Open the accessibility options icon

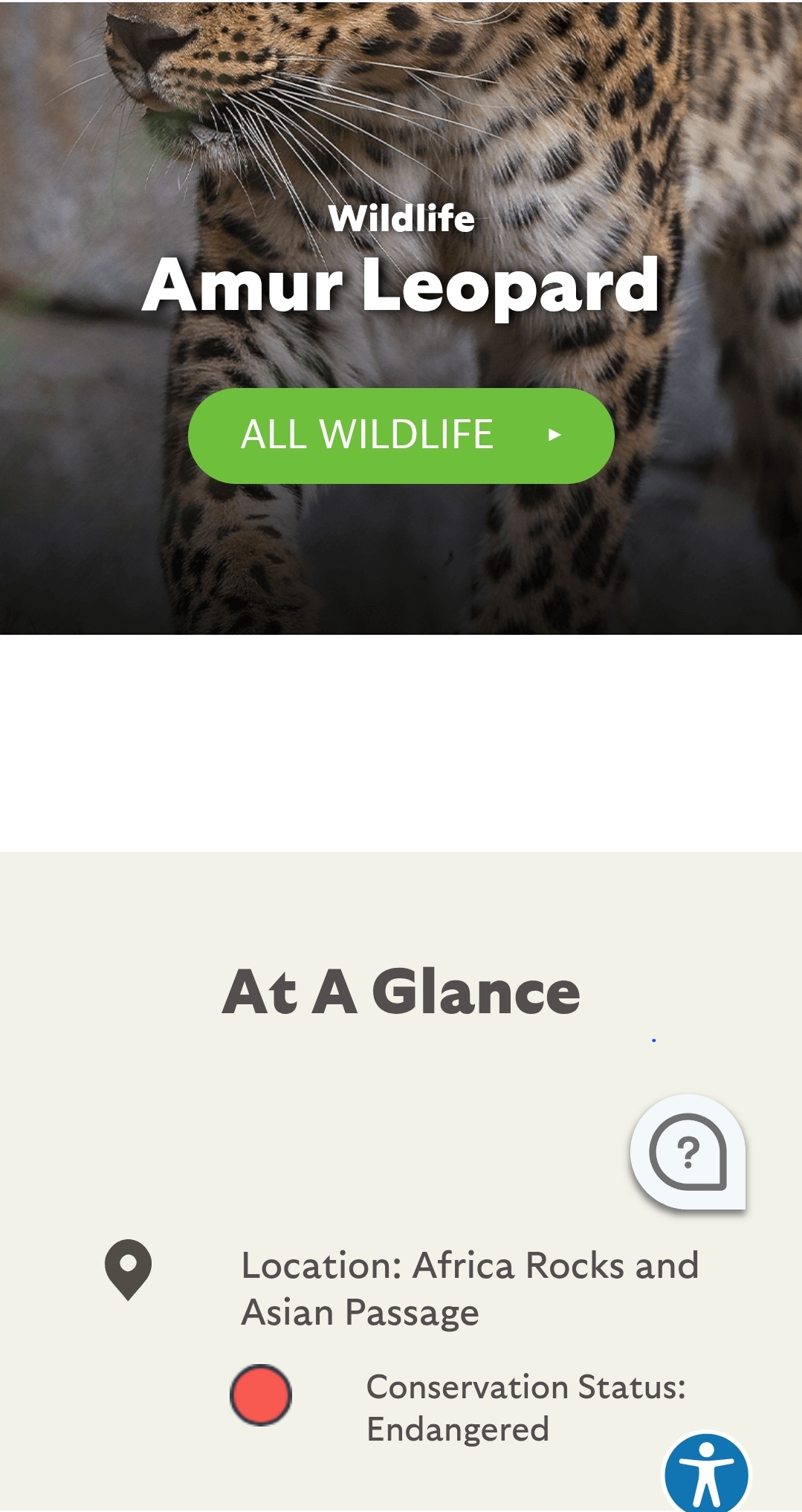(x=706, y=1473)
